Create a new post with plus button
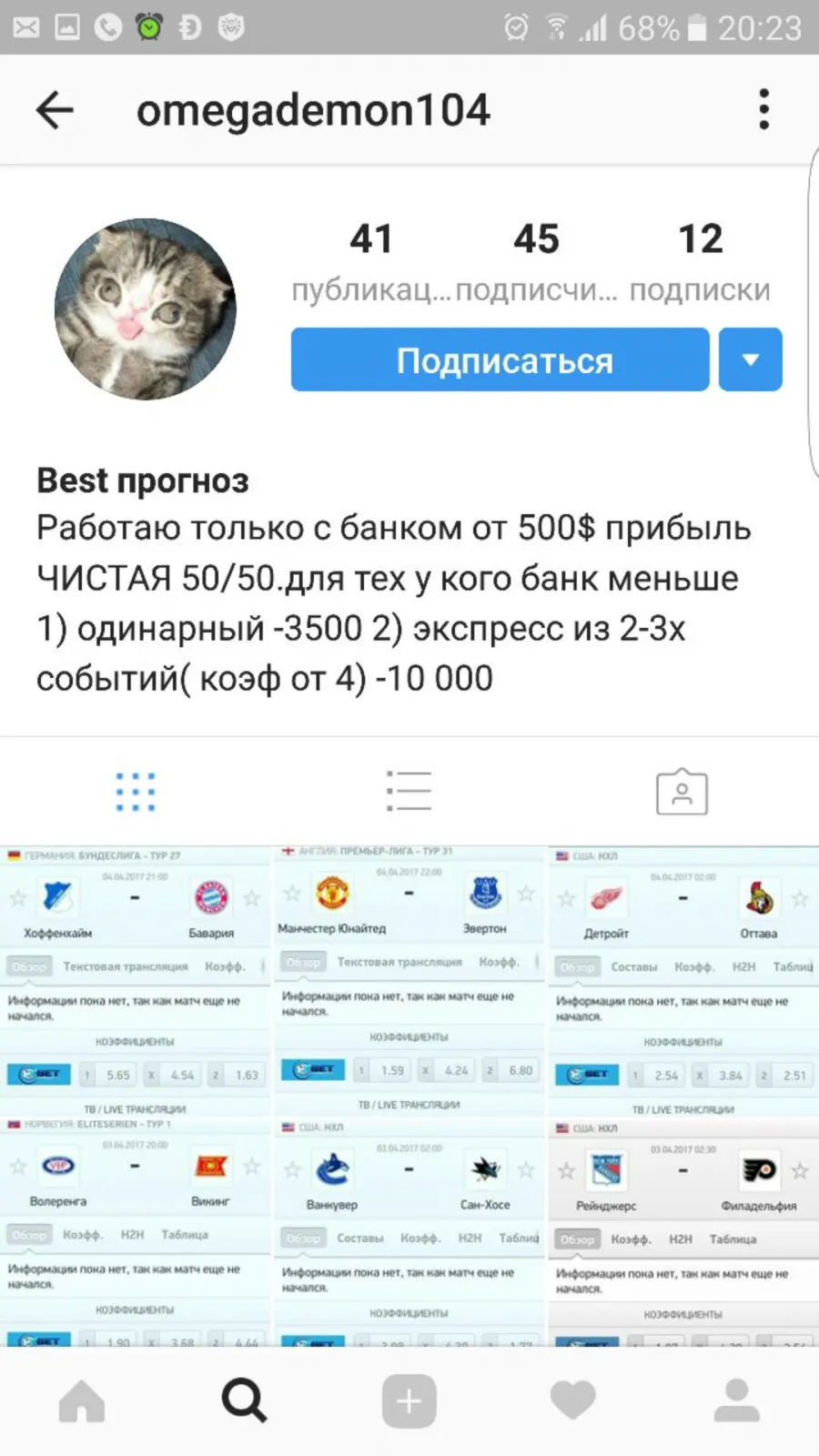819x1456 pixels. click(x=409, y=1400)
